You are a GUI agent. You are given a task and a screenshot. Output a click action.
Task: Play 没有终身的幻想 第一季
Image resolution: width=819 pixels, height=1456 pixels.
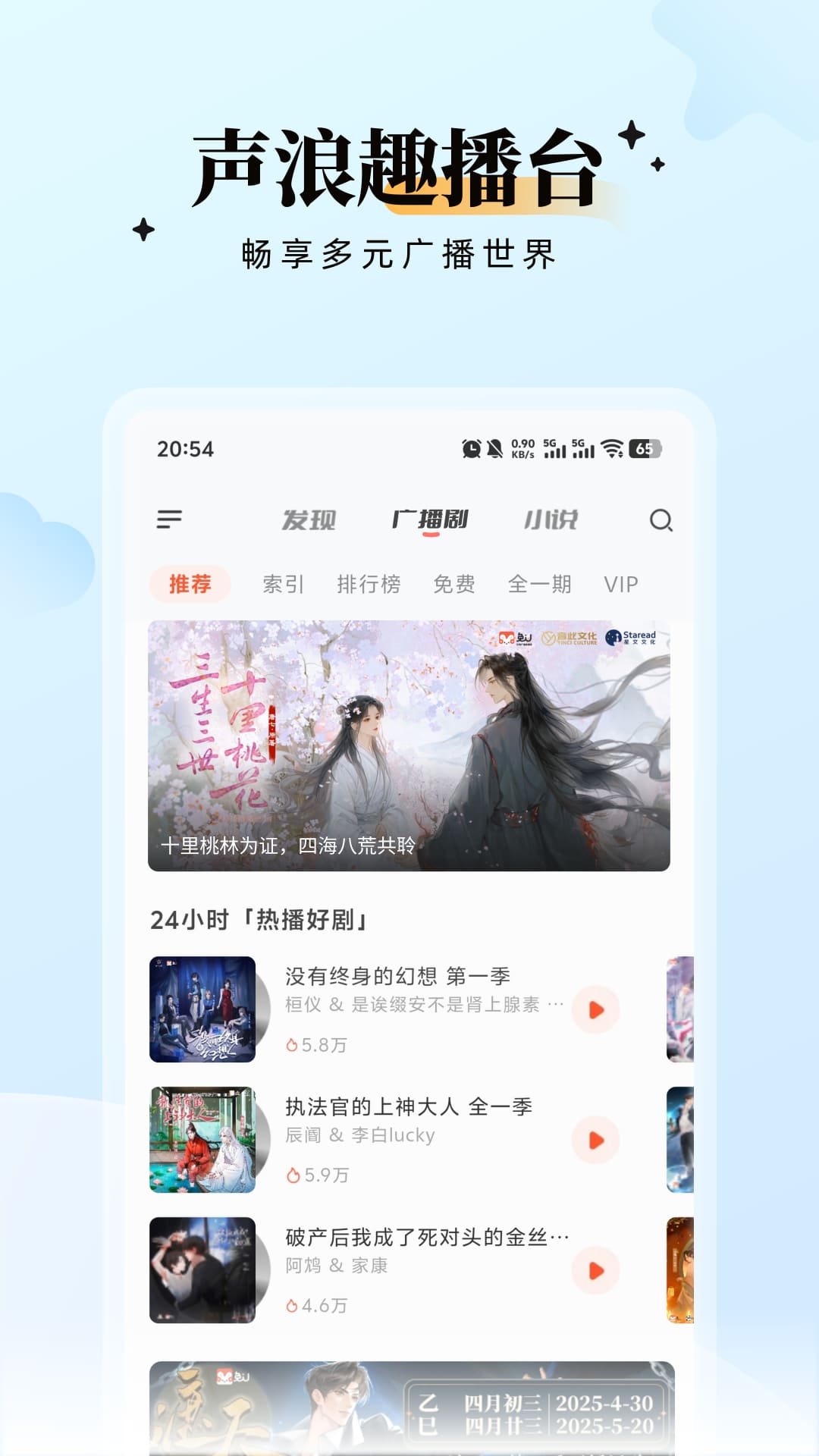pos(595,1010)
